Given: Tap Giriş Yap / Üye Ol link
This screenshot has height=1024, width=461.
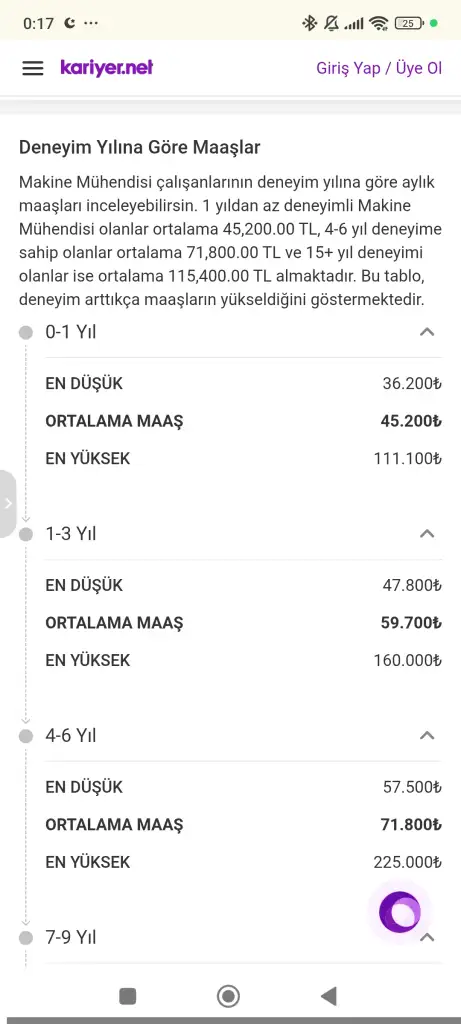Looking at the screenshot, I should (379, 68).
